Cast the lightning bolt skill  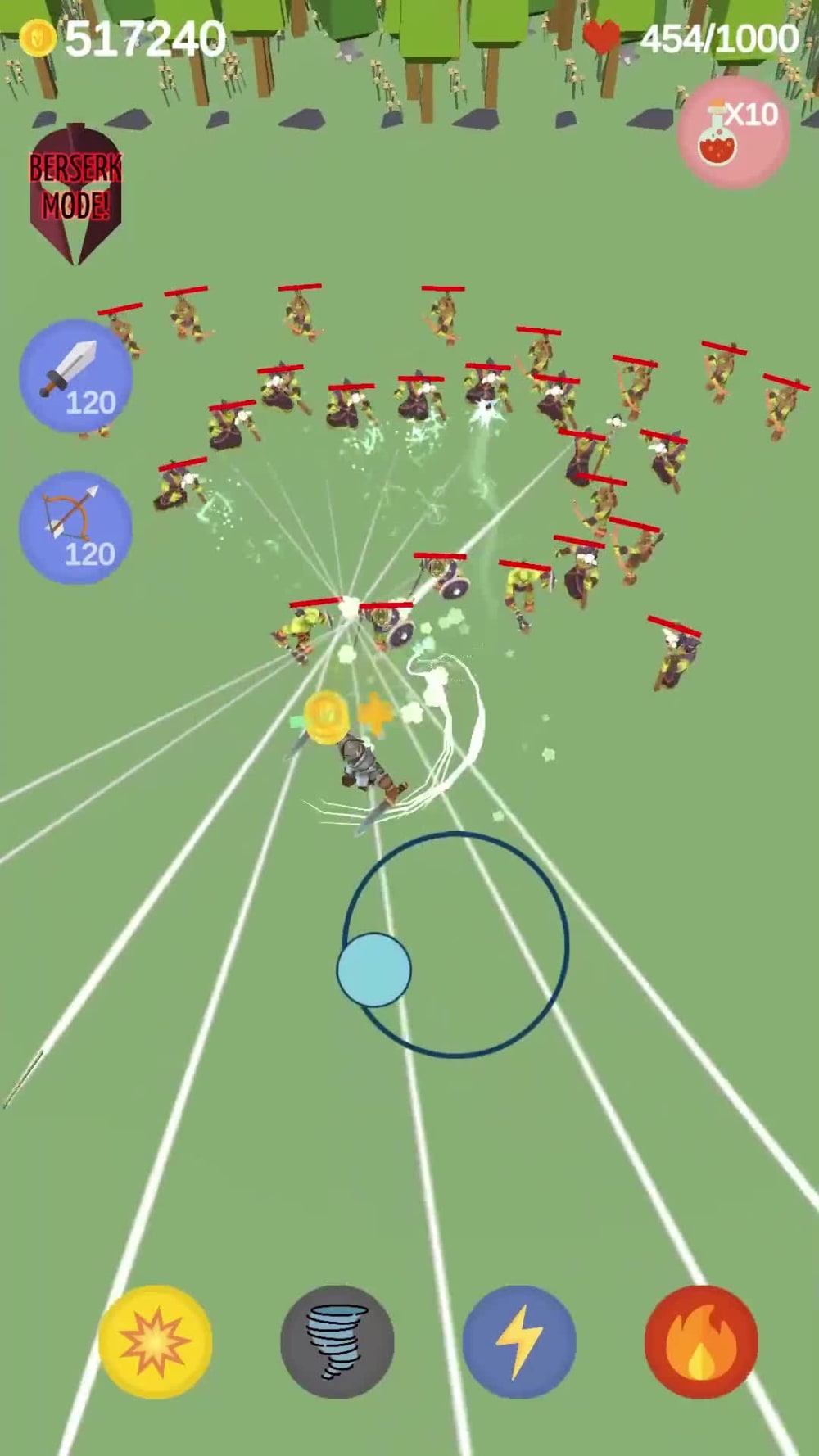coord(519,1341)
